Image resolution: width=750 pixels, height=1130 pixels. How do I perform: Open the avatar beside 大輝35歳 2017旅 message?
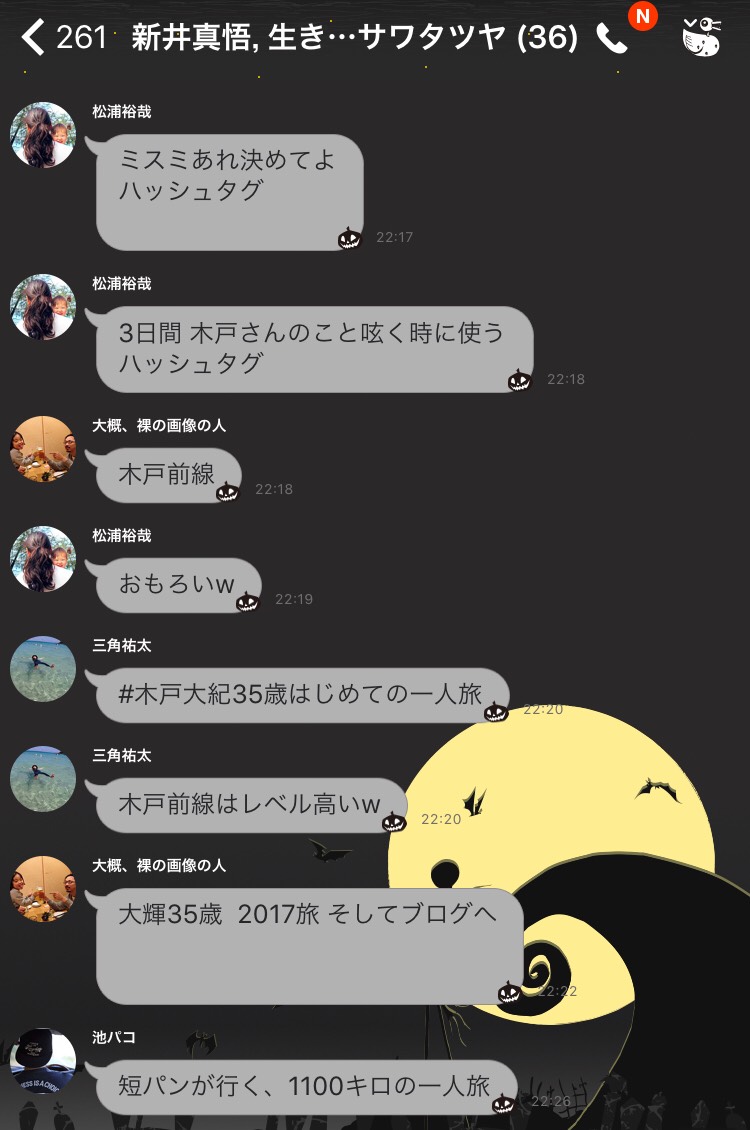tap(43, 888)
